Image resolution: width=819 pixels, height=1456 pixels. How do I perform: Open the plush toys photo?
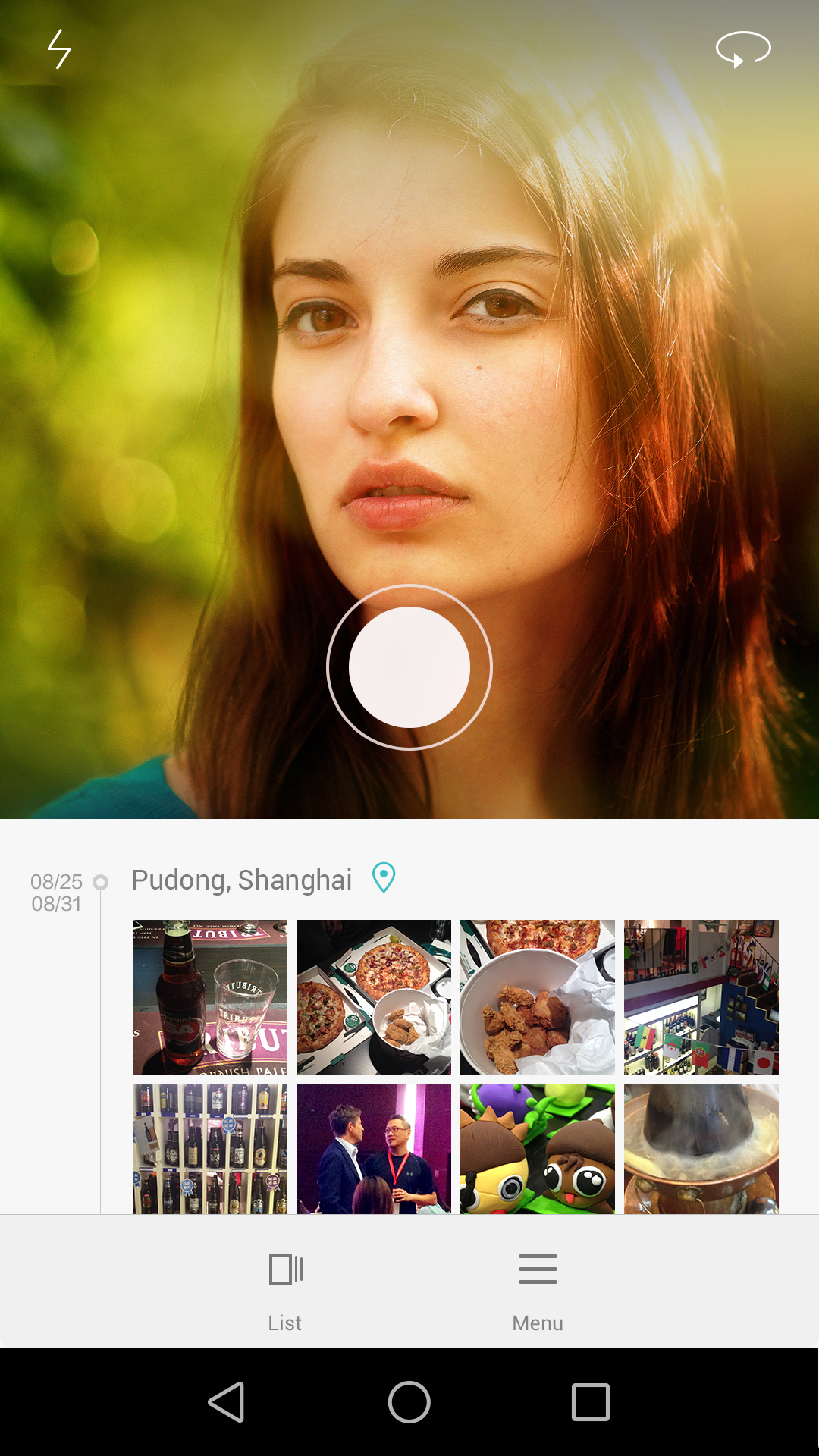pyautogui.click(x=538, y=1148)
